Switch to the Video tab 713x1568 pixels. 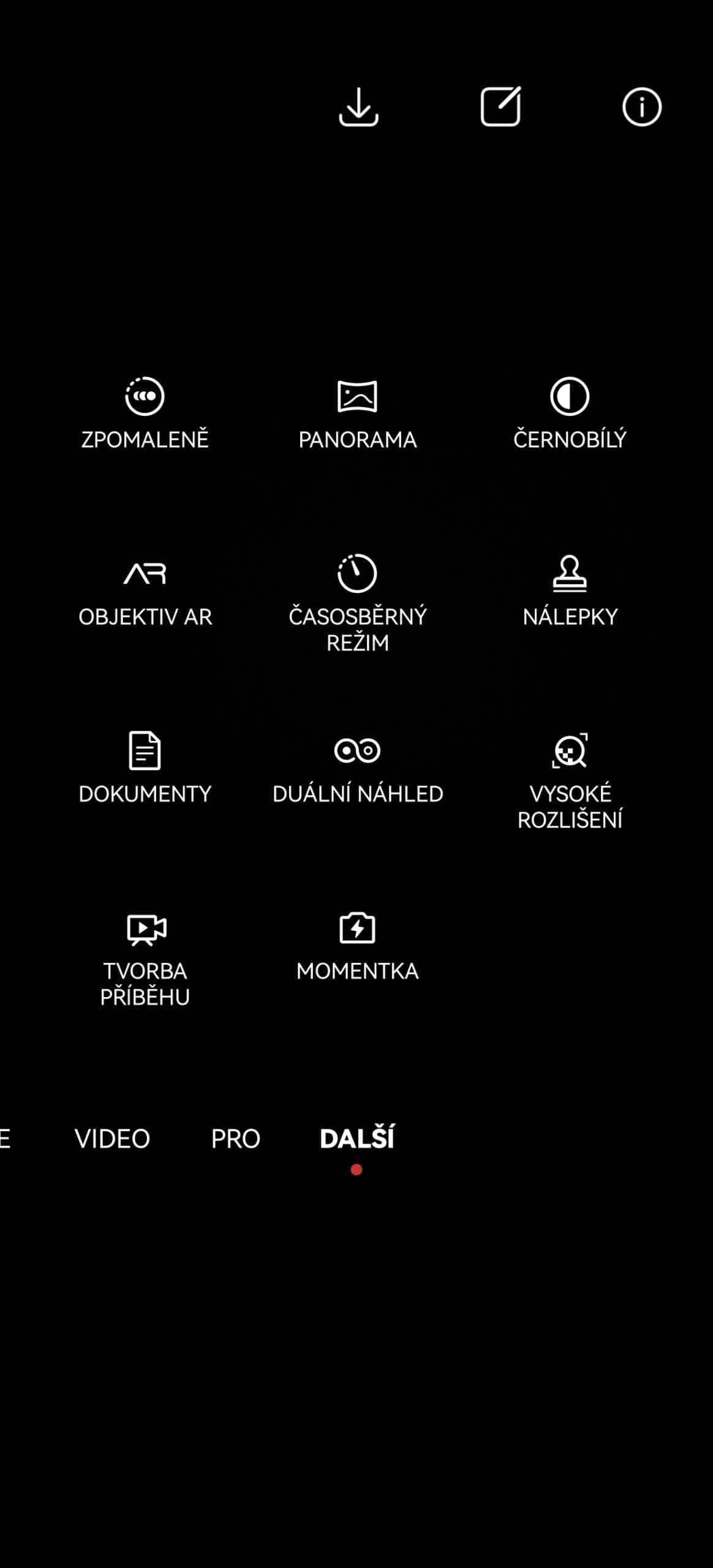coord(112,1139)
